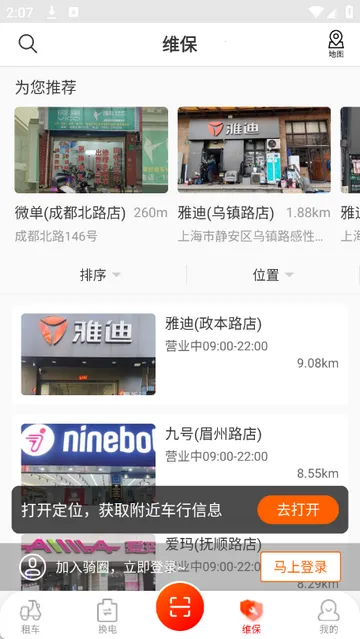The width and height of the screenshot is (360, 639).
Task: Expand the 位置 location dropdown
Action: pos(273,275)
